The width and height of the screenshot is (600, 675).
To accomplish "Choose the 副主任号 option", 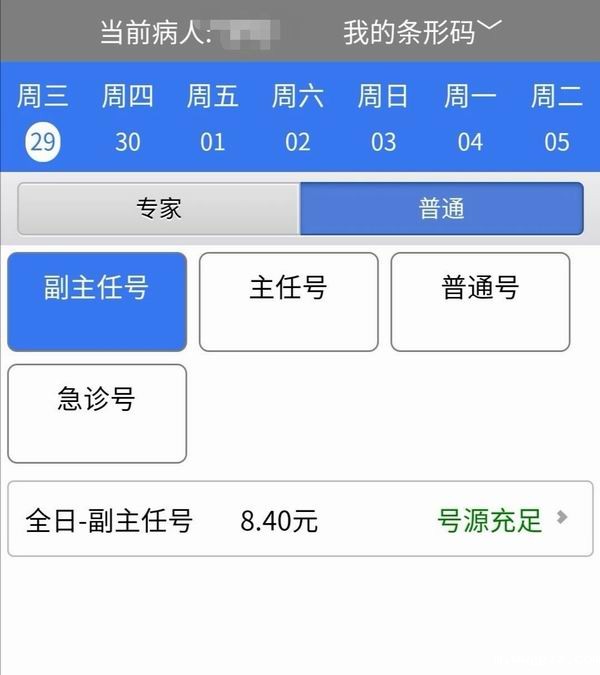I will [97, 302].
